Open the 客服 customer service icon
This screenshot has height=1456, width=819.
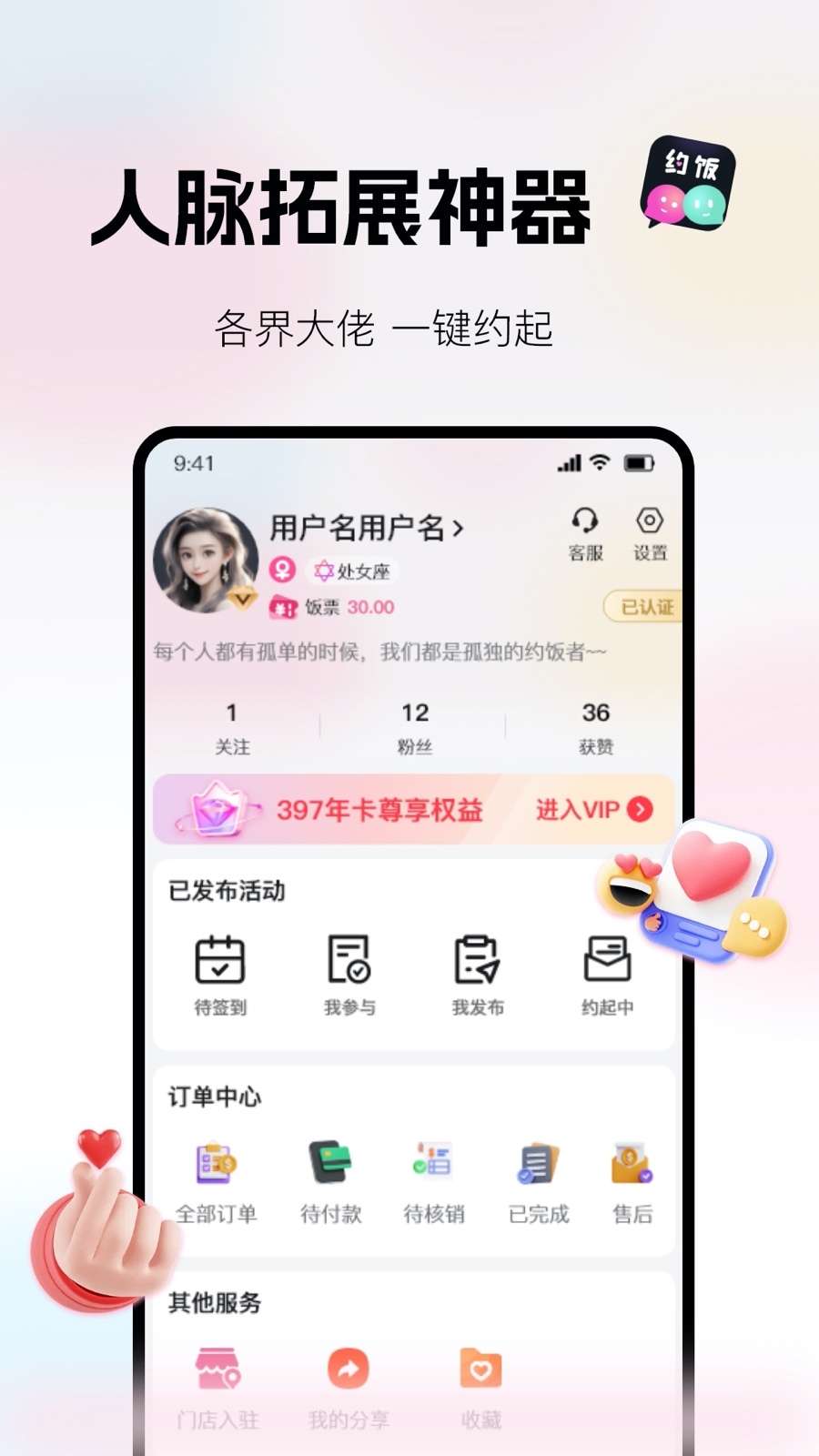coord(583,532)
